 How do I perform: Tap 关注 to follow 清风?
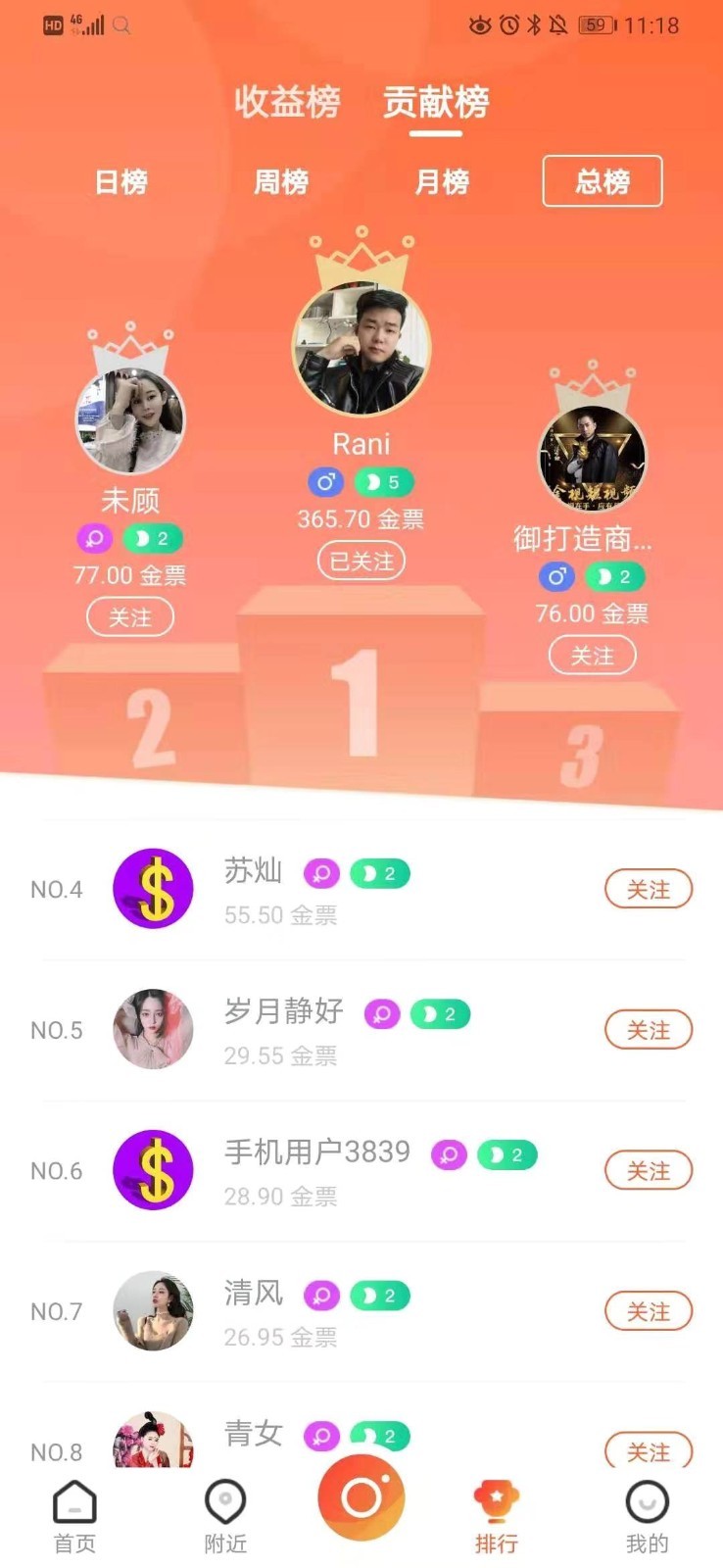click(648, 1310)
